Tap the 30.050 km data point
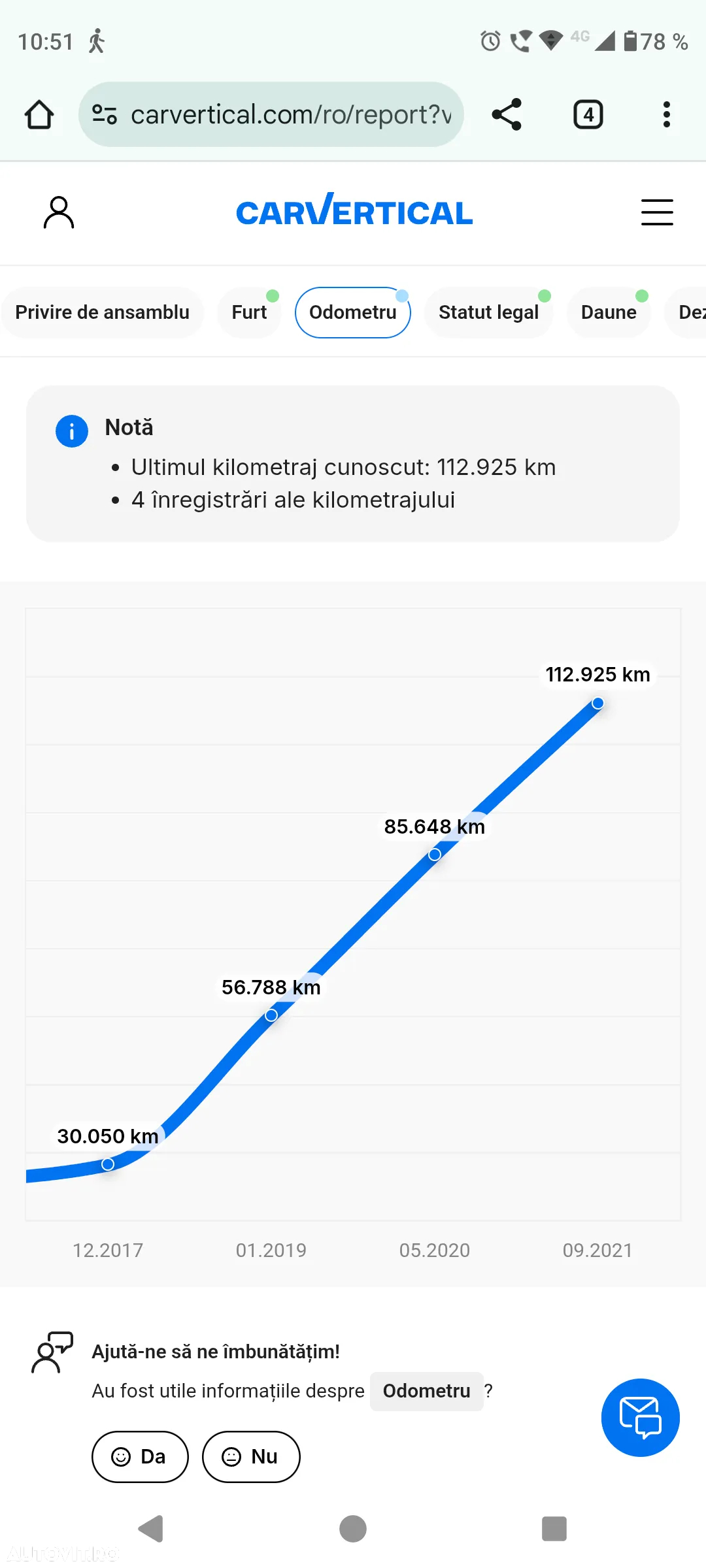The height and width of the screenshot is (1568, 706). pyautogui.click(x=108, y=1164)
